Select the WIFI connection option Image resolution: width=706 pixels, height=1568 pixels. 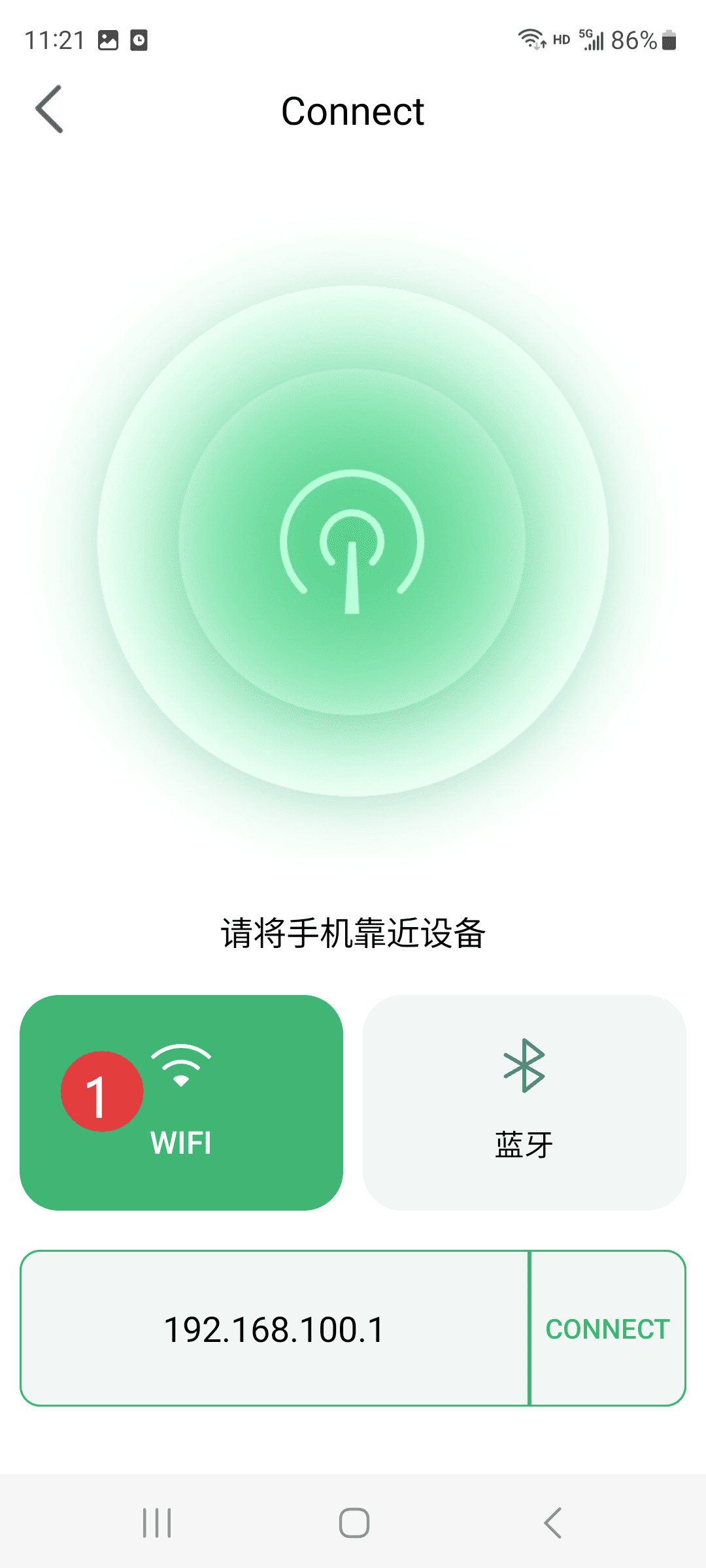pyautogui.click(x=181, y=1102)
